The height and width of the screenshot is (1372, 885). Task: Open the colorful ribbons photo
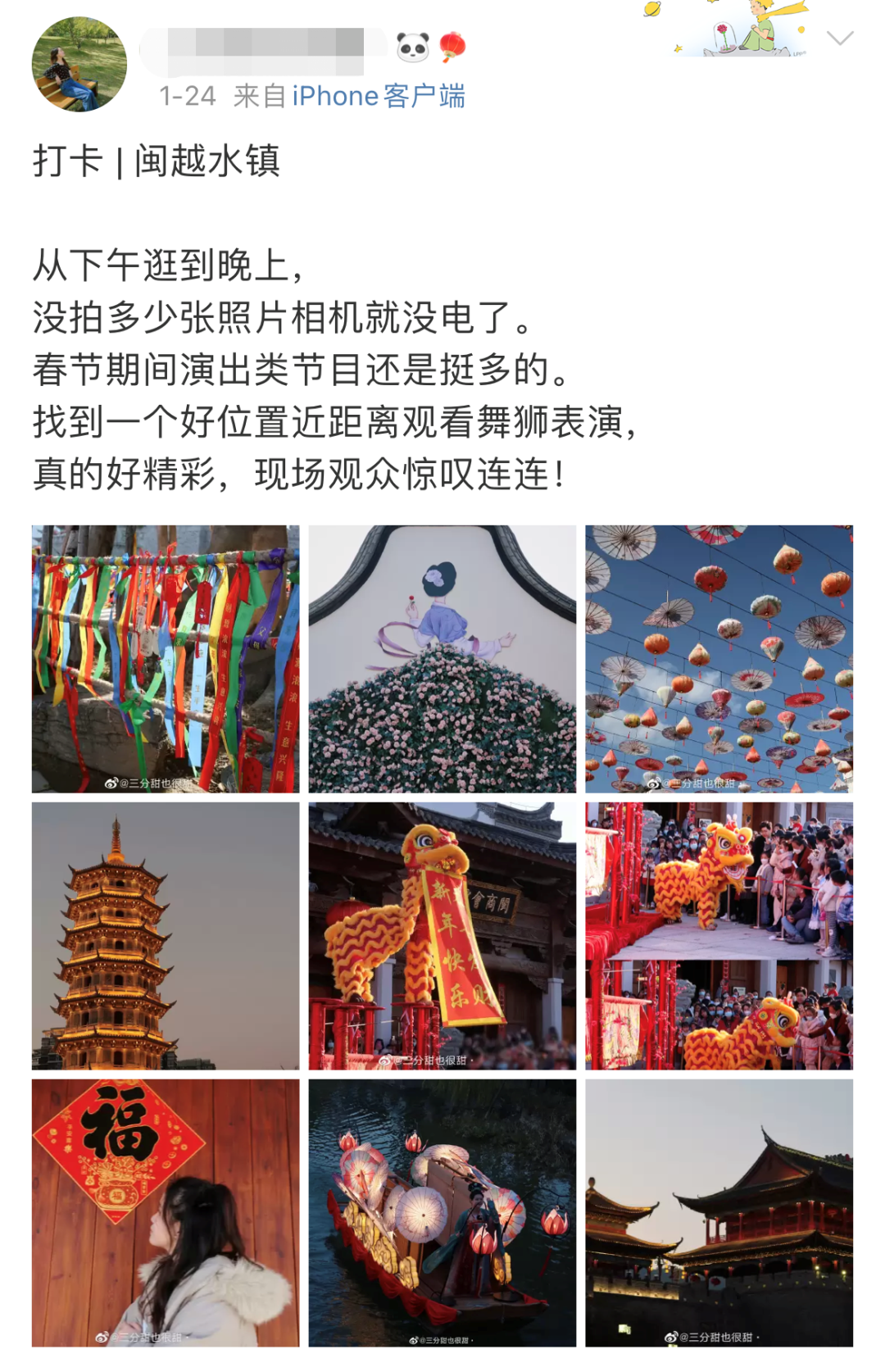tap(166, 659)
